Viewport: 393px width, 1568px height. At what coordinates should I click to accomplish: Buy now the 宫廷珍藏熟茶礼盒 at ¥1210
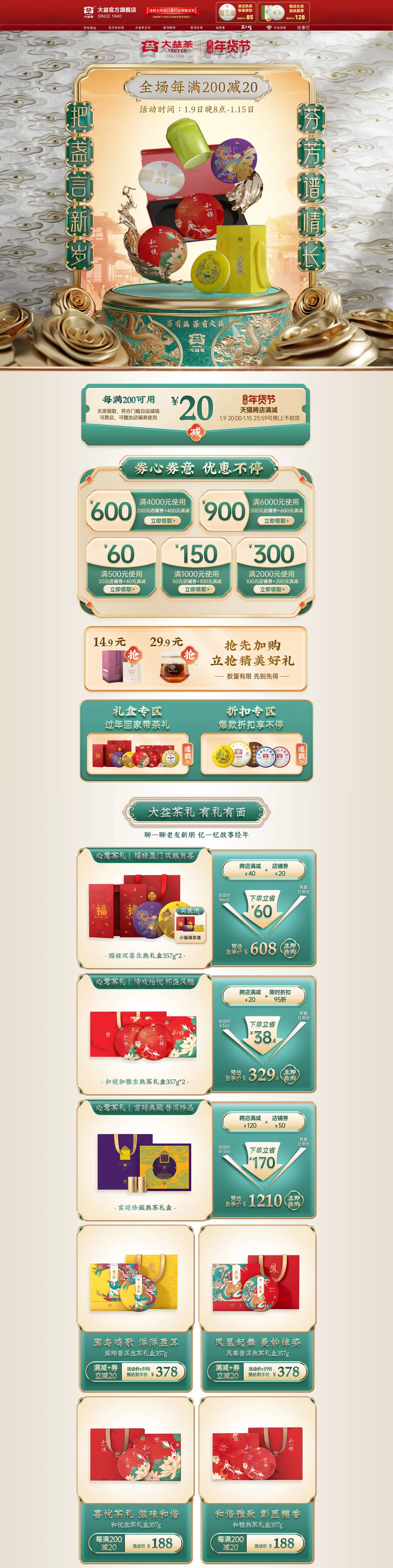(293, 1201)
